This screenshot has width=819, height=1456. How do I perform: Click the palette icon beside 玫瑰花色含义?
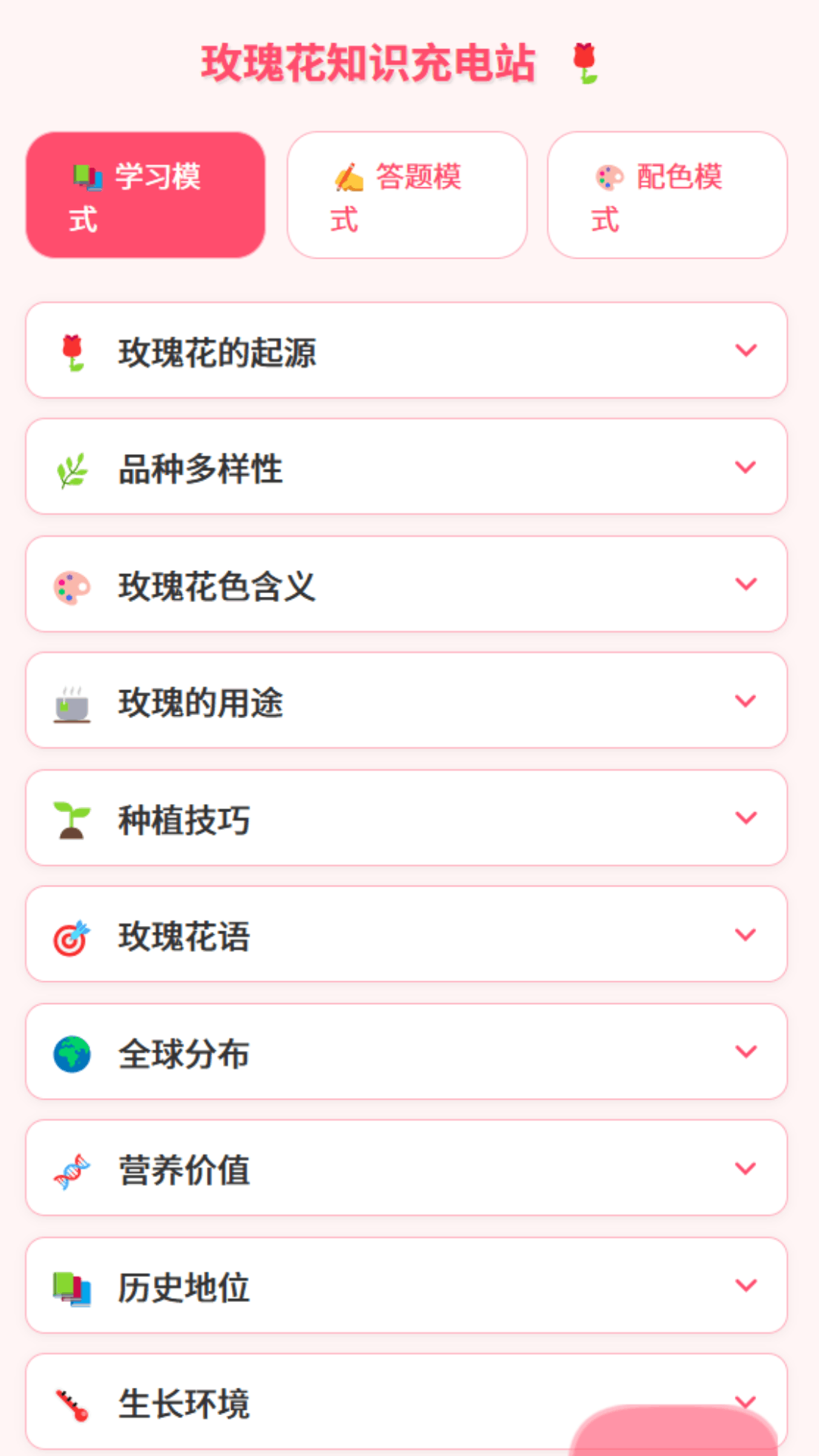pyautogui.click(x=72, y=584)
